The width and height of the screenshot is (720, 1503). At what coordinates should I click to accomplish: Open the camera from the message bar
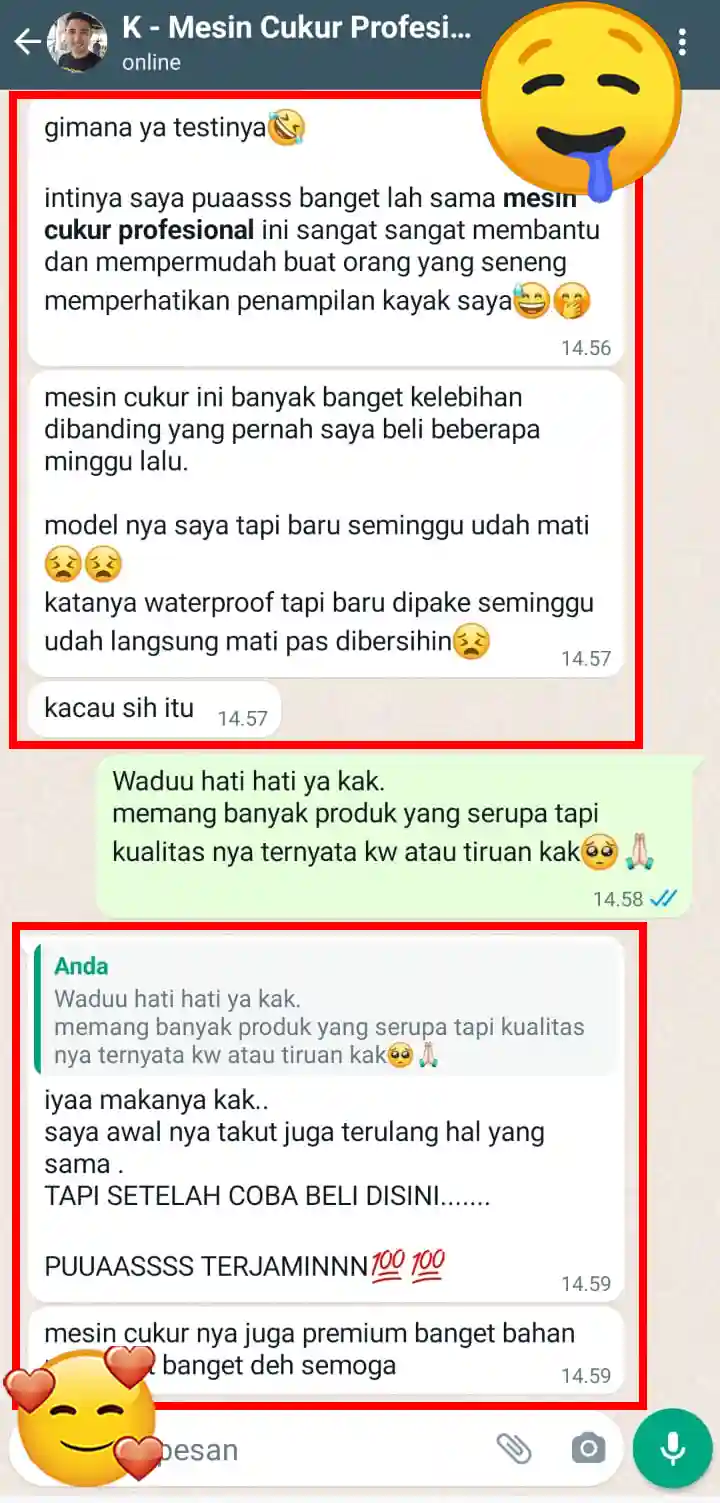588,1448
